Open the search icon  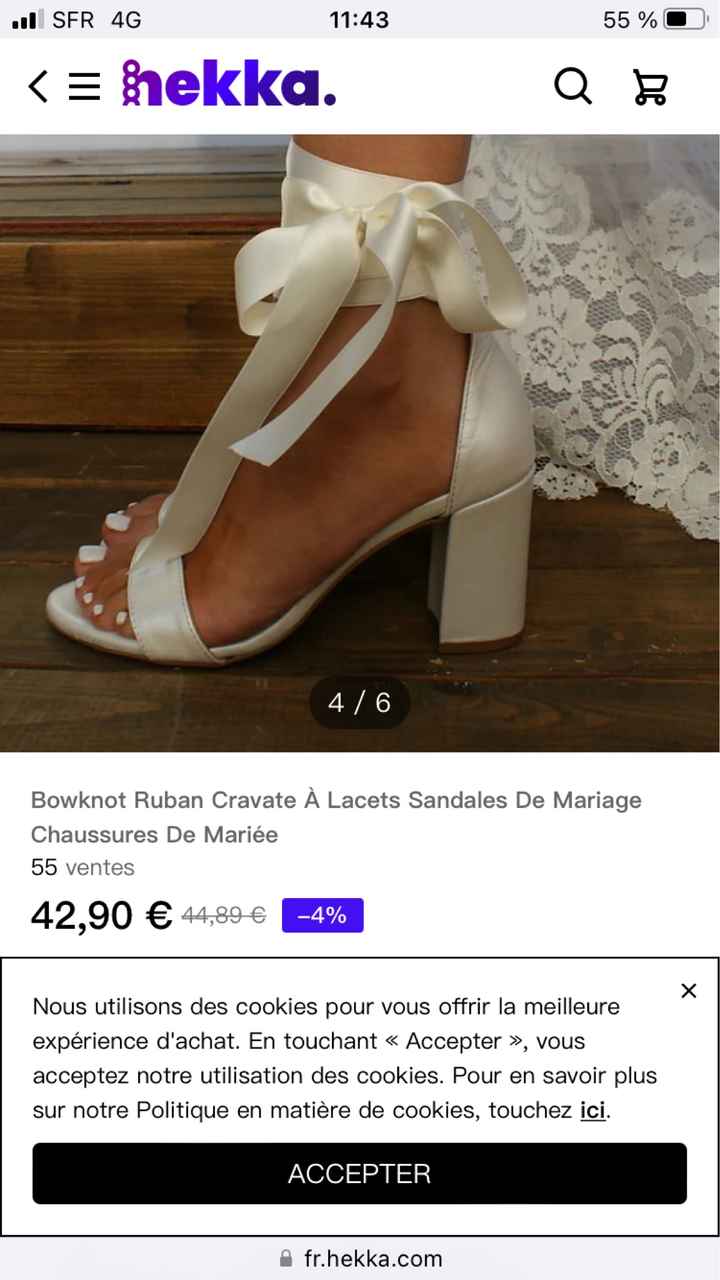point(573,87)
